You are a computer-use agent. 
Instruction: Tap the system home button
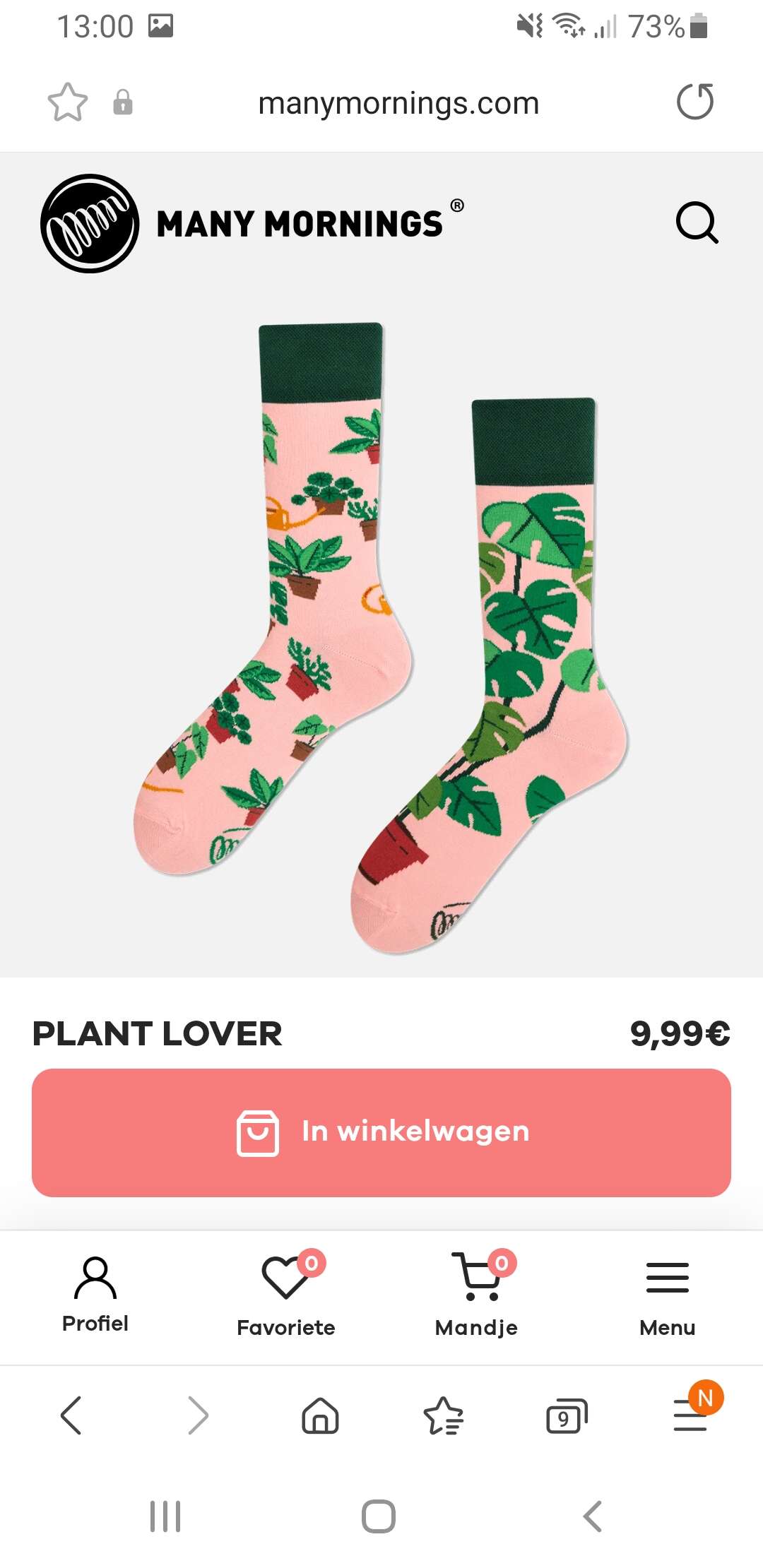tap(379, 1516)
